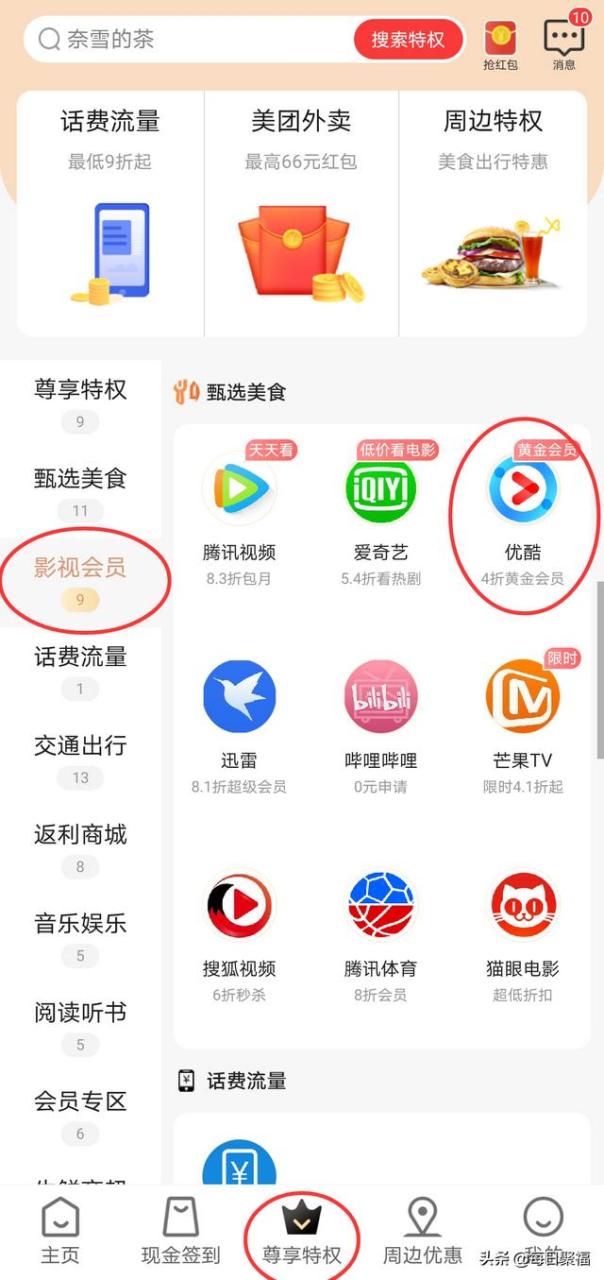Image resolution: width=604 pixels, height=1280 pixels.
Task: Open the 消息 messages icon
Action: (564, 45)
